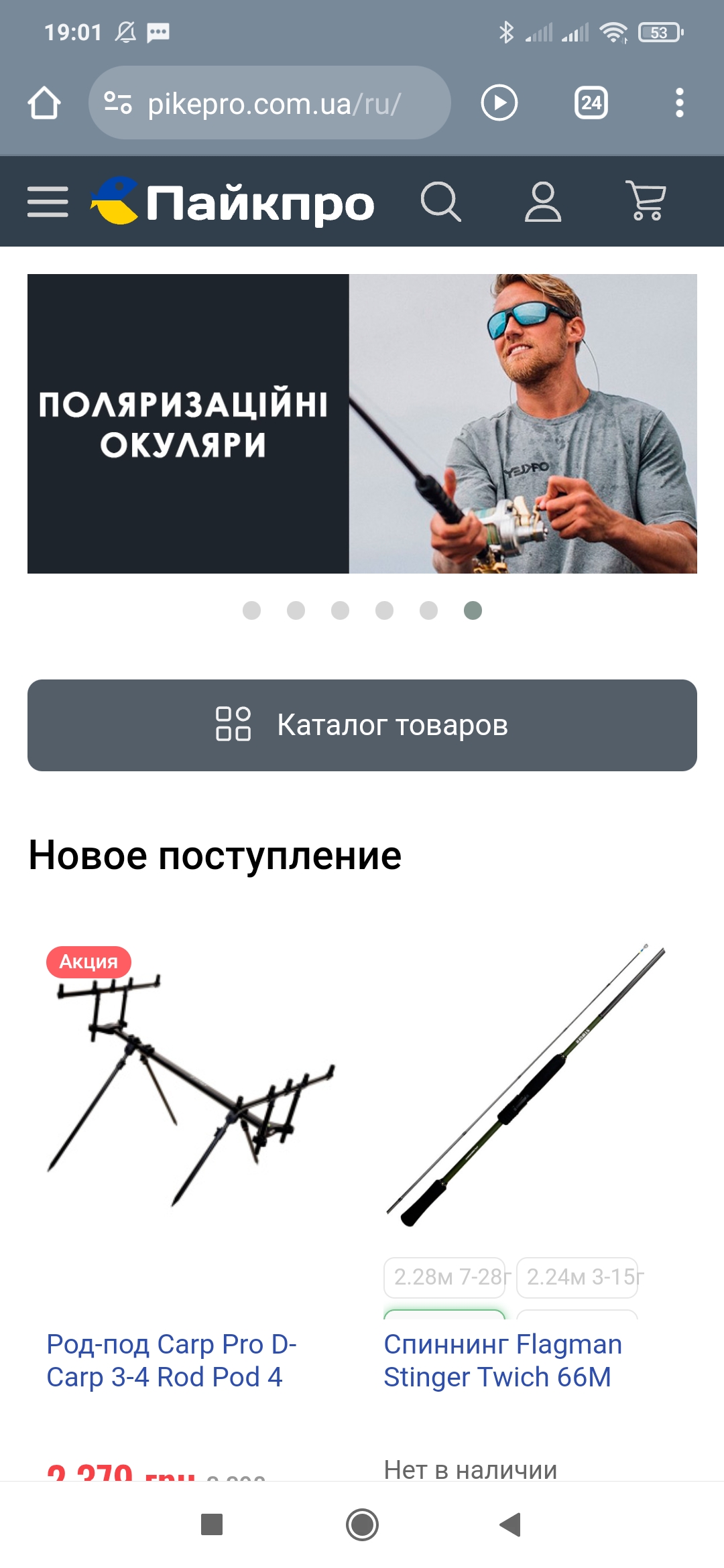Open the polarized glasses banner
The height and width of the screenshot is (1568, 724).
[x=362, y=423]
